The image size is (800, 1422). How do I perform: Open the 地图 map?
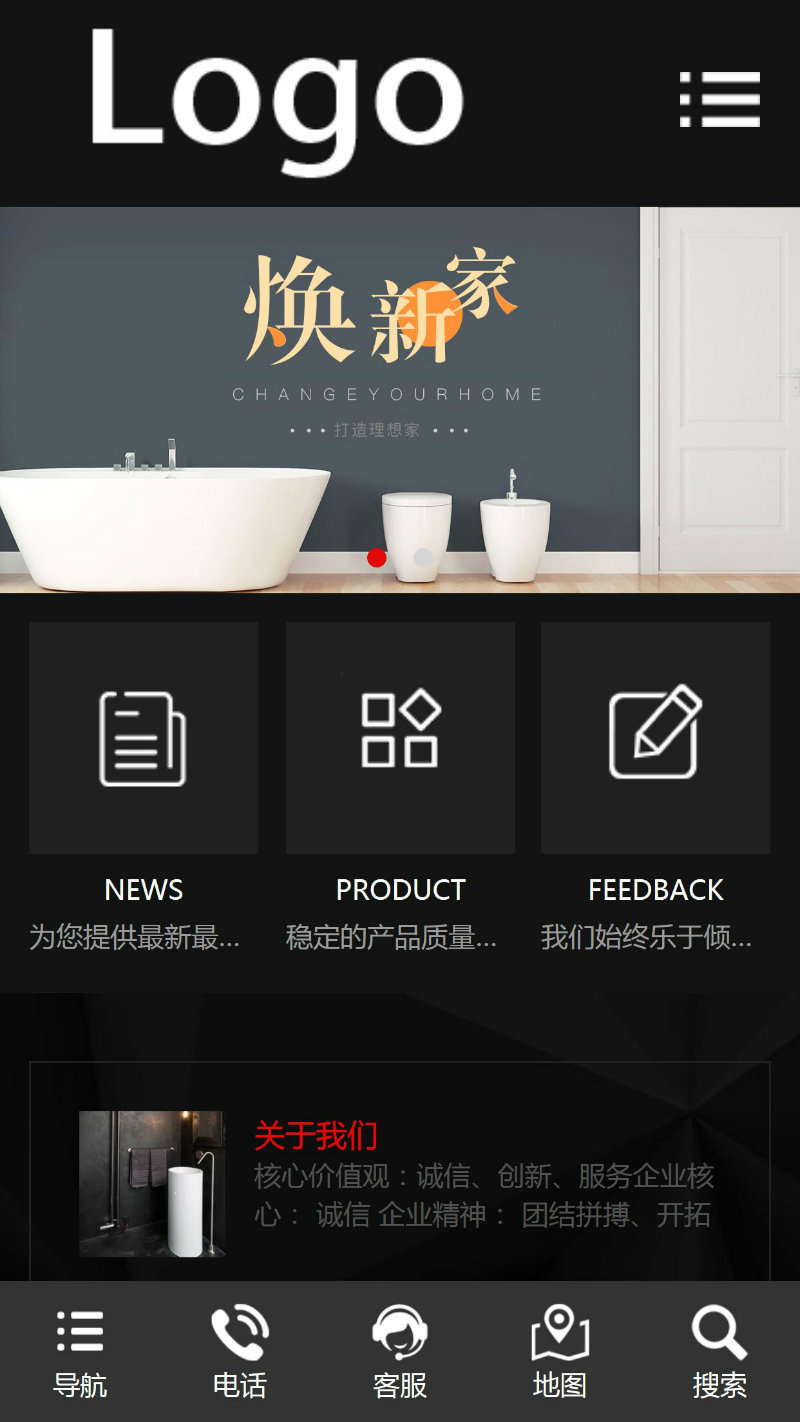560,1352
